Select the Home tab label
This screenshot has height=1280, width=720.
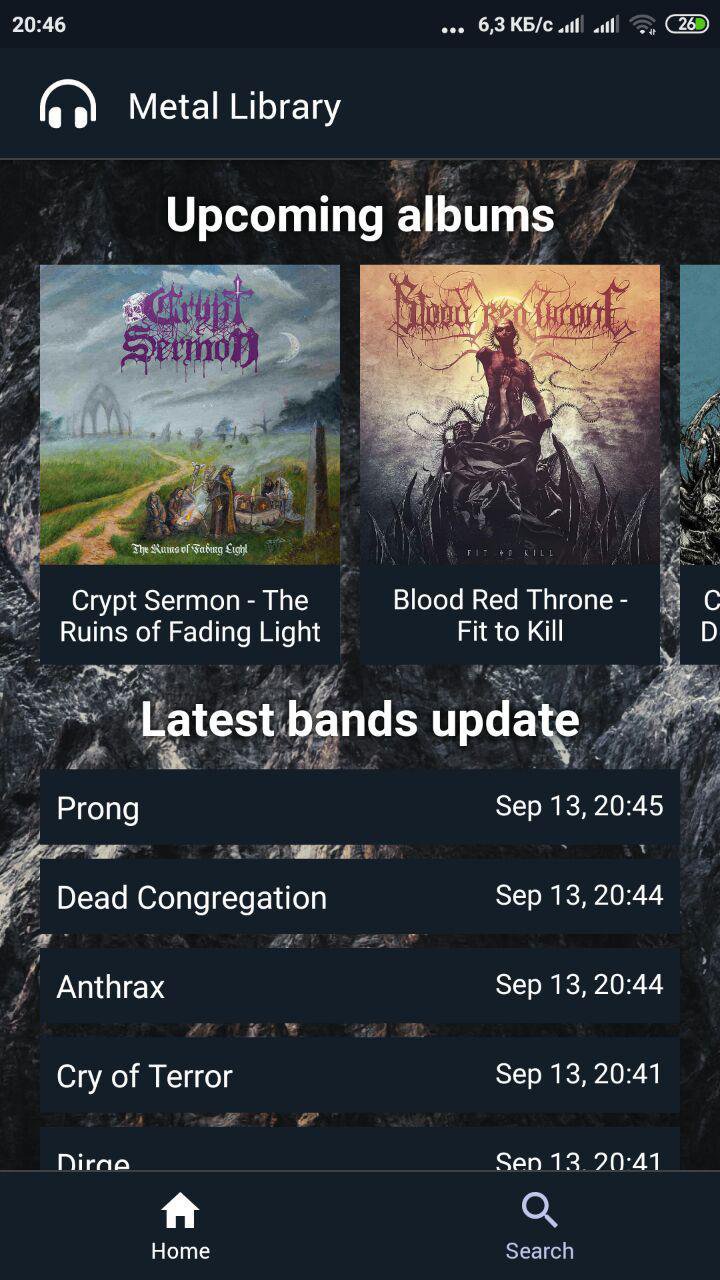tap(180, 1250)
